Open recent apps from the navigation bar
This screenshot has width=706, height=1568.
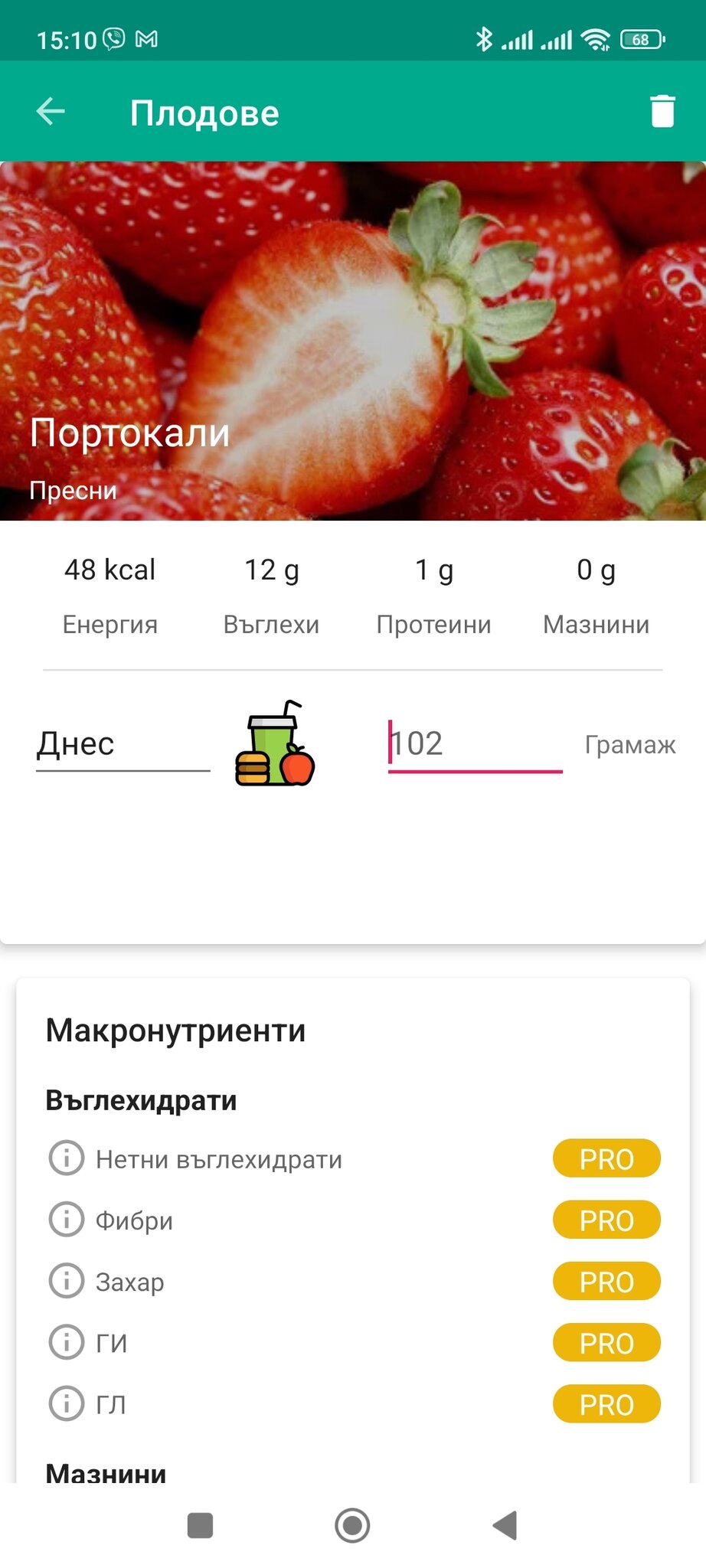click(200, 1525)
